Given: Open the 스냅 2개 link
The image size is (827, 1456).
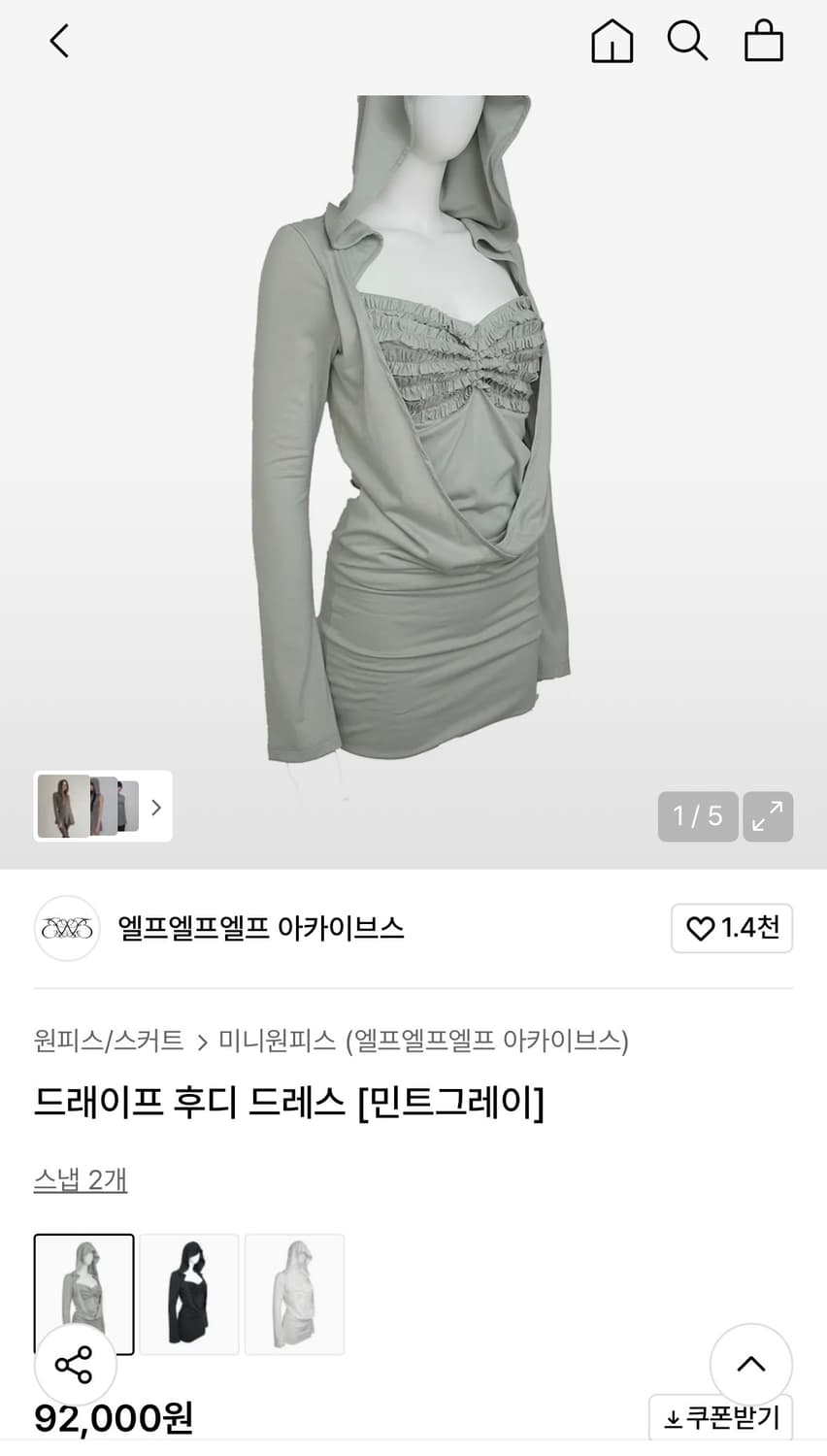Looking at the screenshot, I should [x=81, y=1178].
